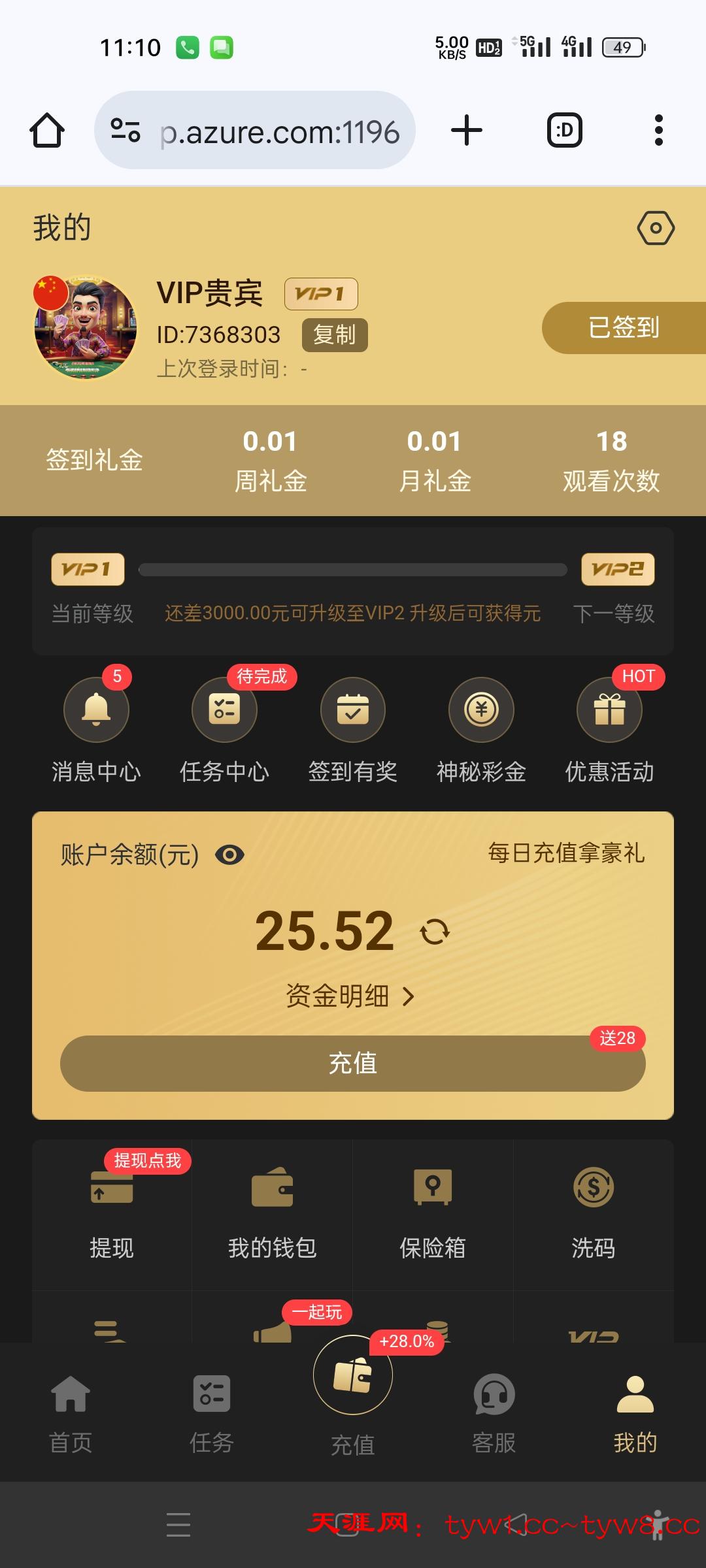Tap the wide 充值 recharge button
This screenshot has width=706, height=1568.
(x=353, y=1063)
